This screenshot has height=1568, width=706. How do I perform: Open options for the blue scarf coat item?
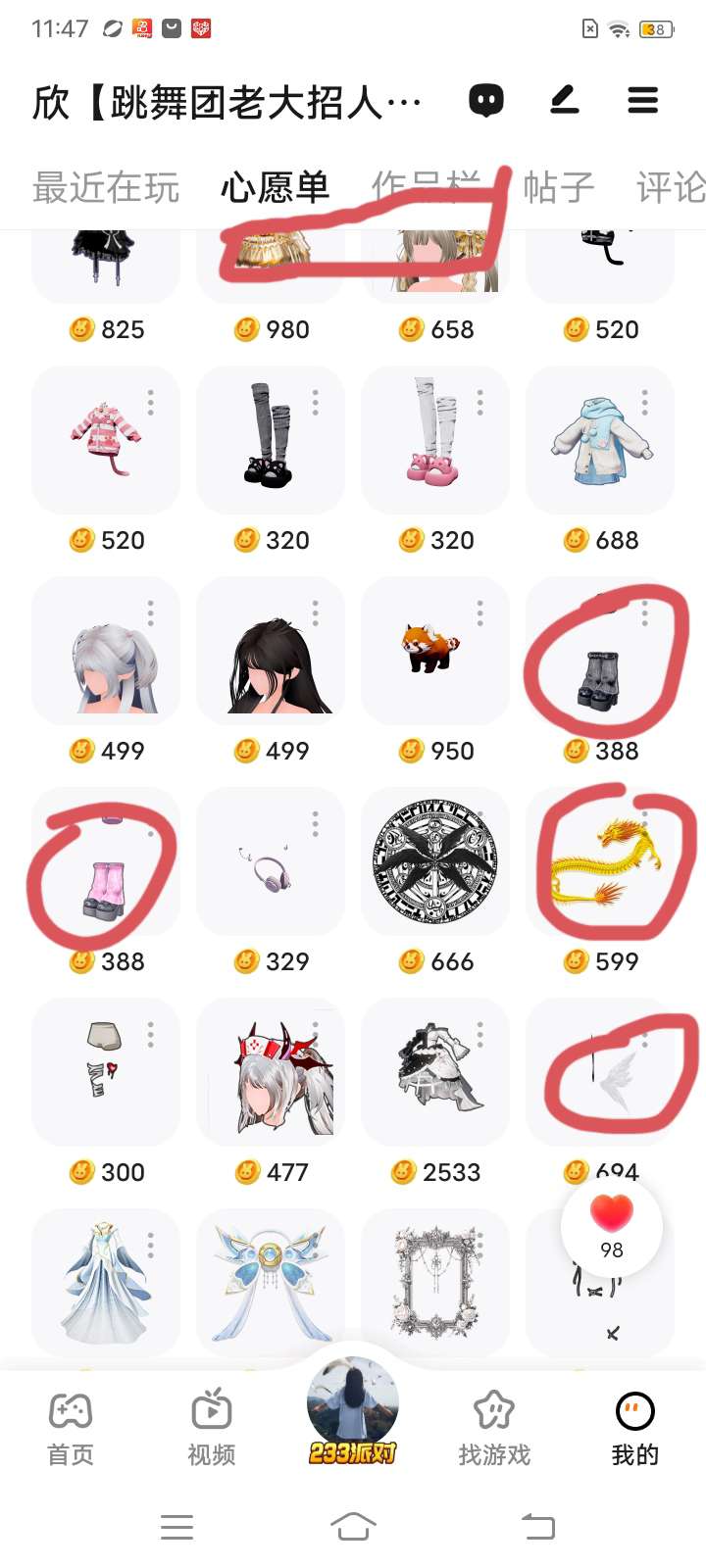pyautogui.click(x=644, y=402)
